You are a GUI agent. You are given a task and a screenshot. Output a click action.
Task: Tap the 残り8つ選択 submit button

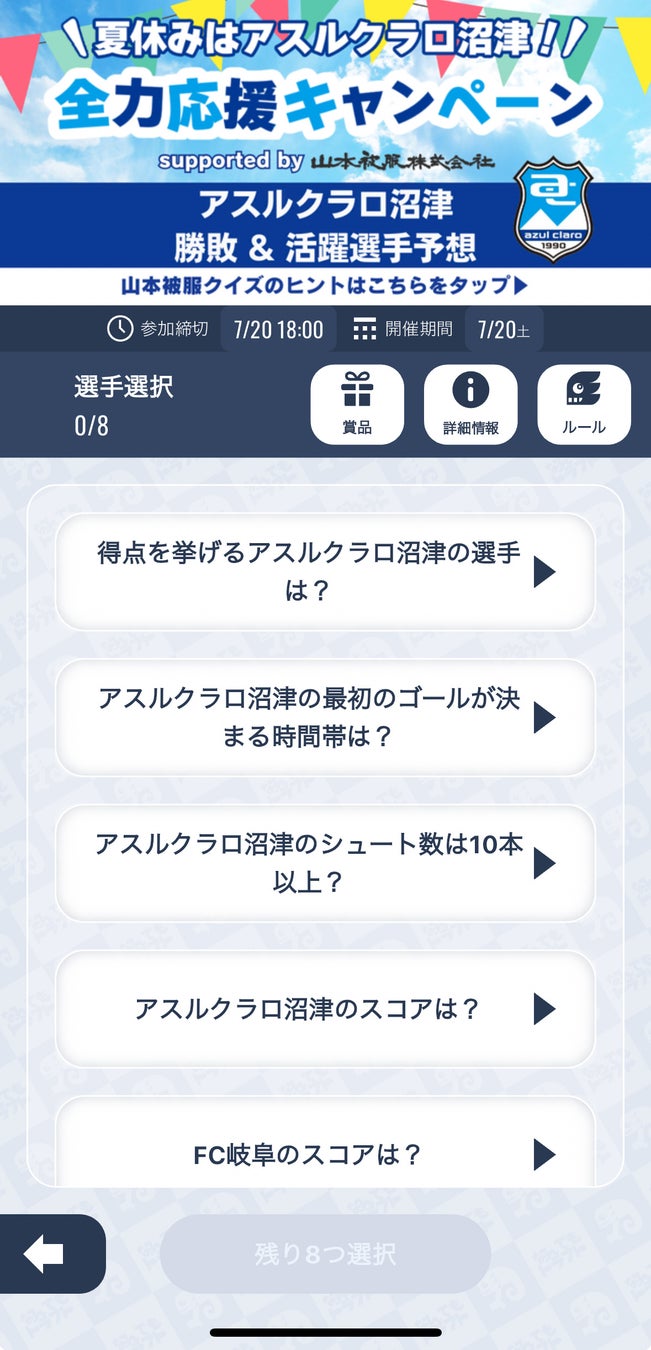[325, 1254]
